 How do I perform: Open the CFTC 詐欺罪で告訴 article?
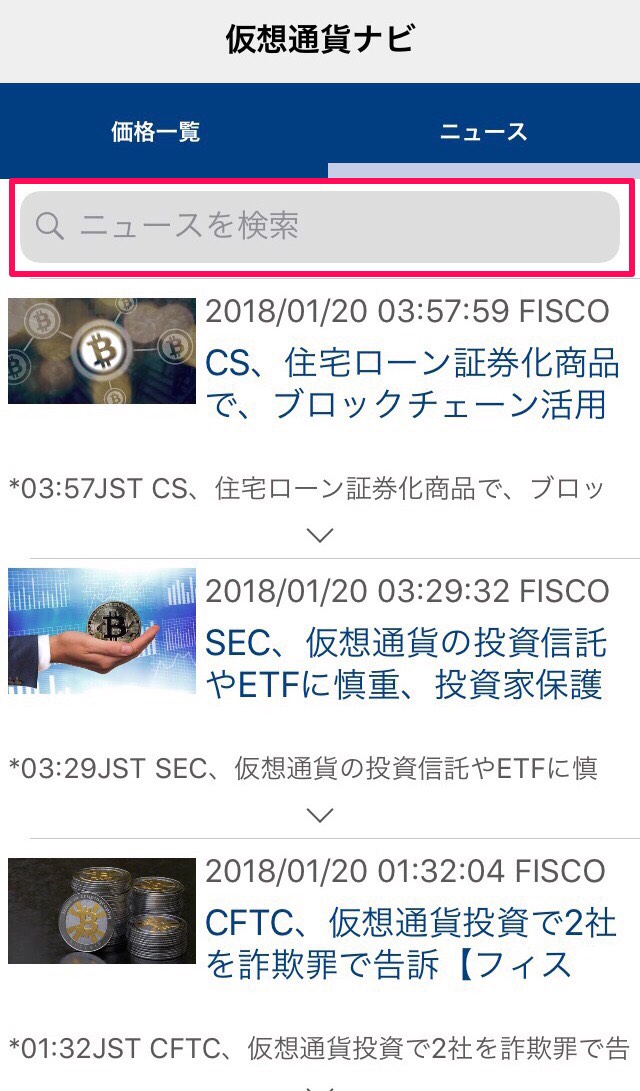pyautogui.click(x=410, y=944)
